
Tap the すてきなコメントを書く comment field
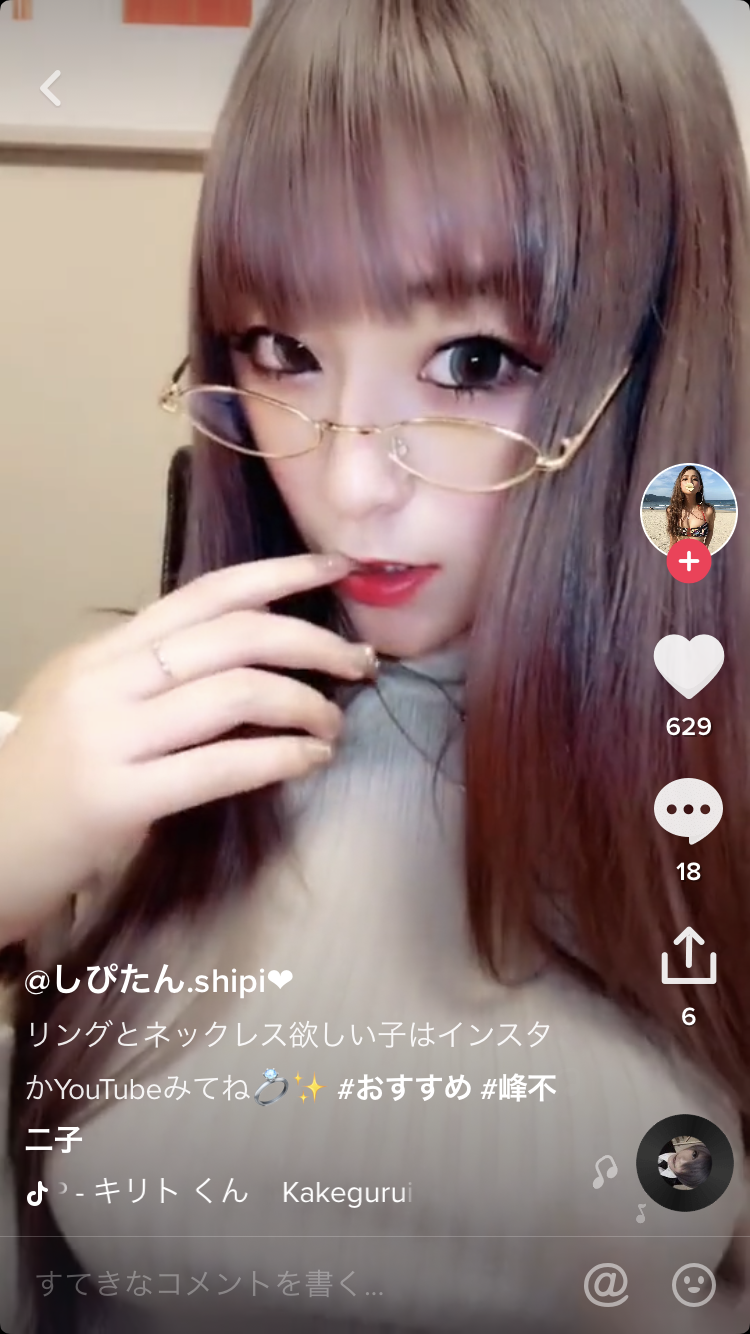(x=210, y=1284)
